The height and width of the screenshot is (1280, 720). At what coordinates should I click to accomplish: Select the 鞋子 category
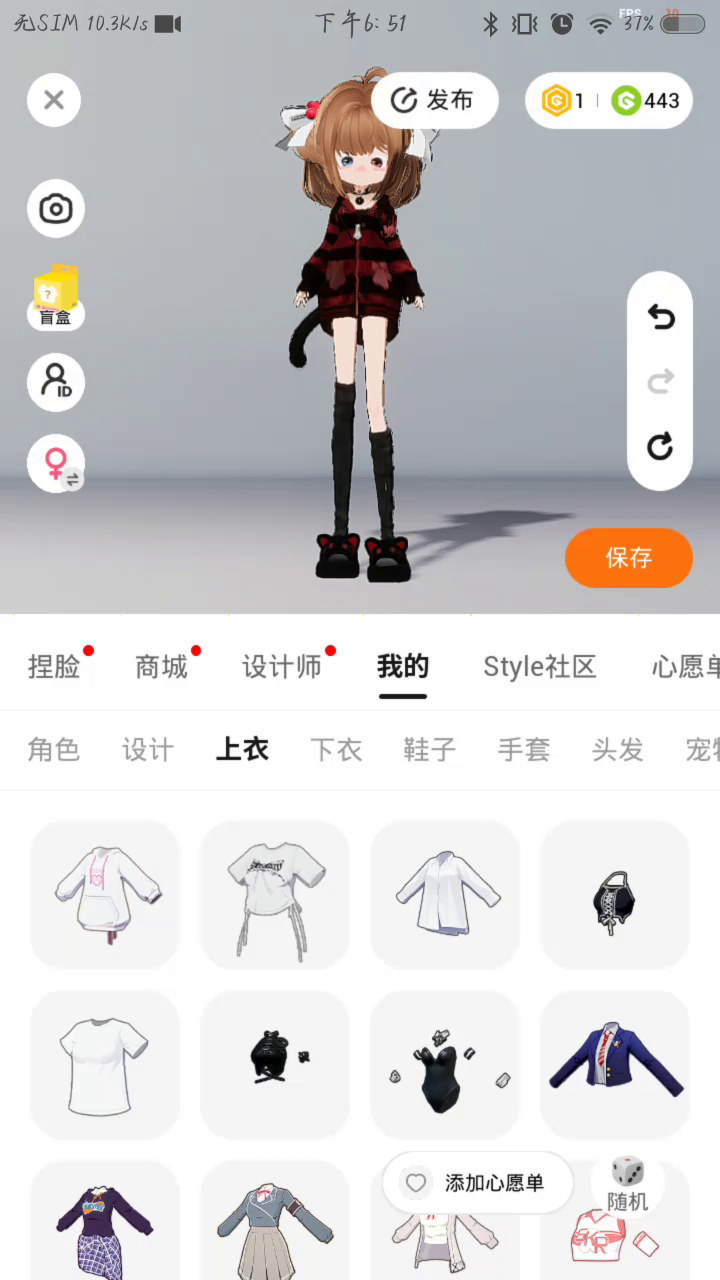(430, 750)
